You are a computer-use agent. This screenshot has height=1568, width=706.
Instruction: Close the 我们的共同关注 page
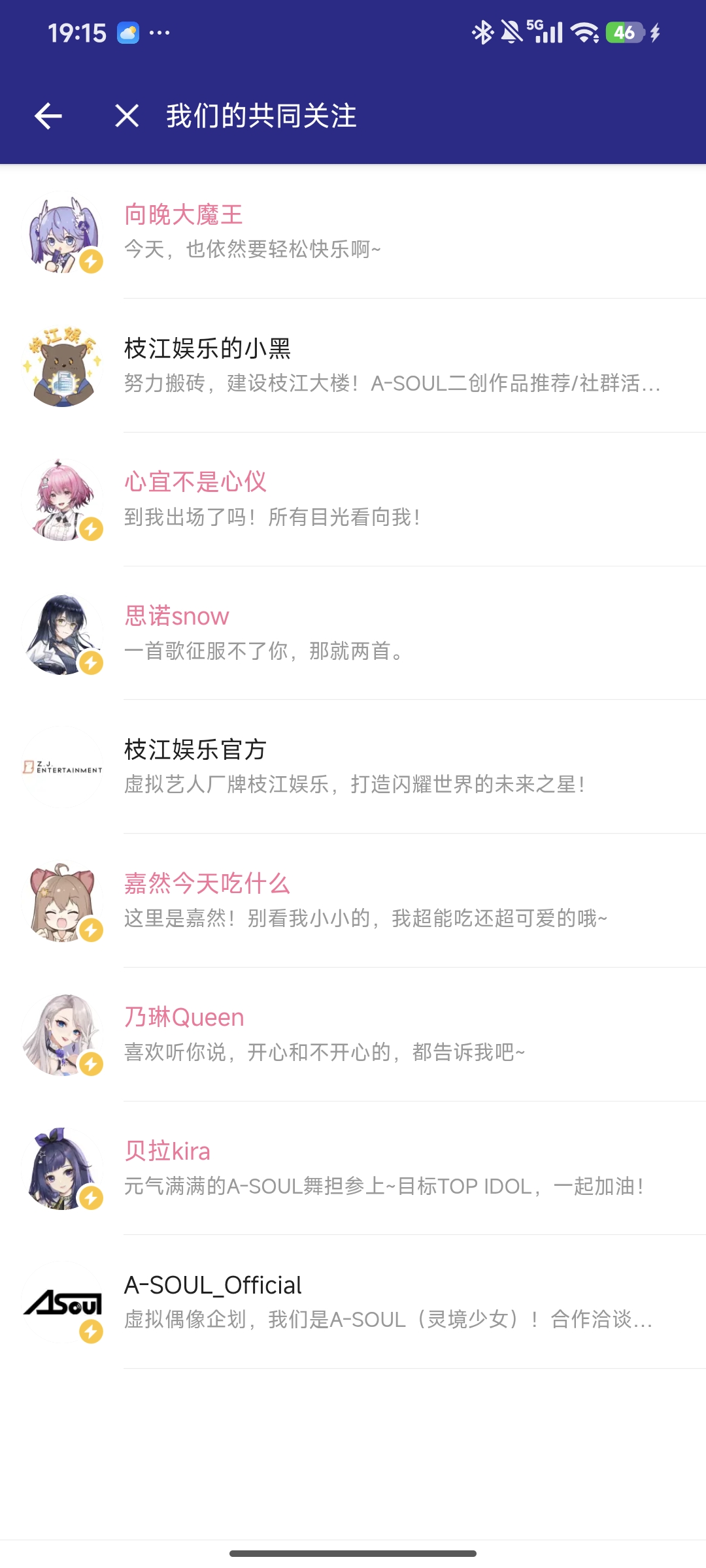(127, 116)
